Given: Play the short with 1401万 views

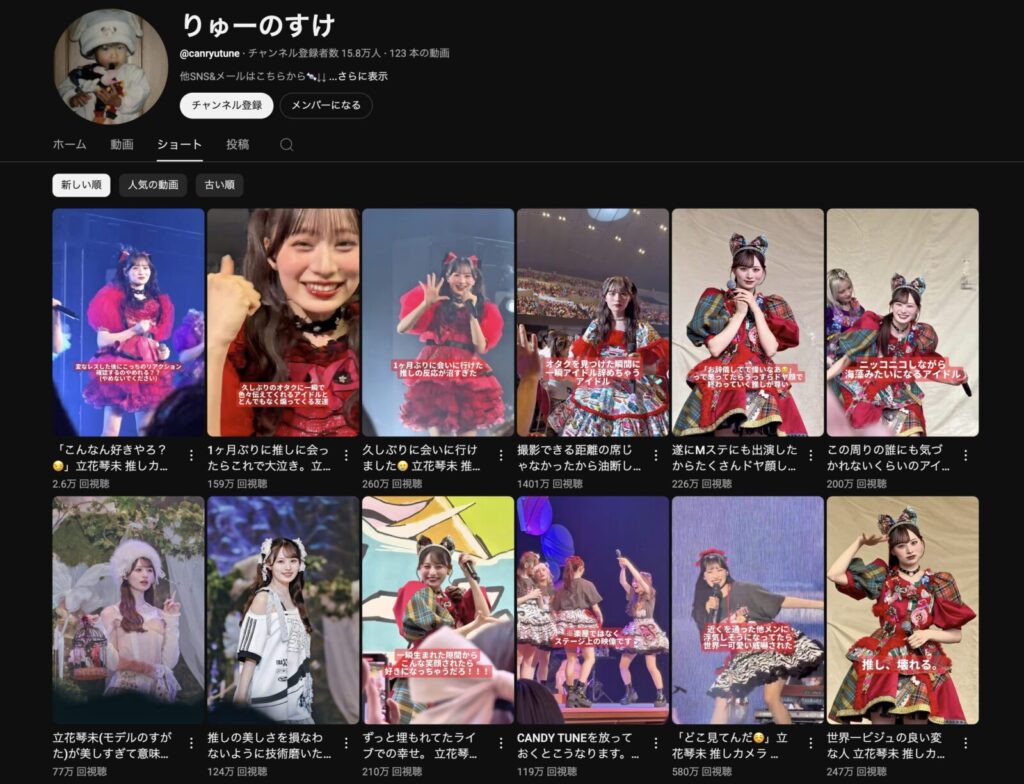Looking at the screenshot, I should 592,322.
